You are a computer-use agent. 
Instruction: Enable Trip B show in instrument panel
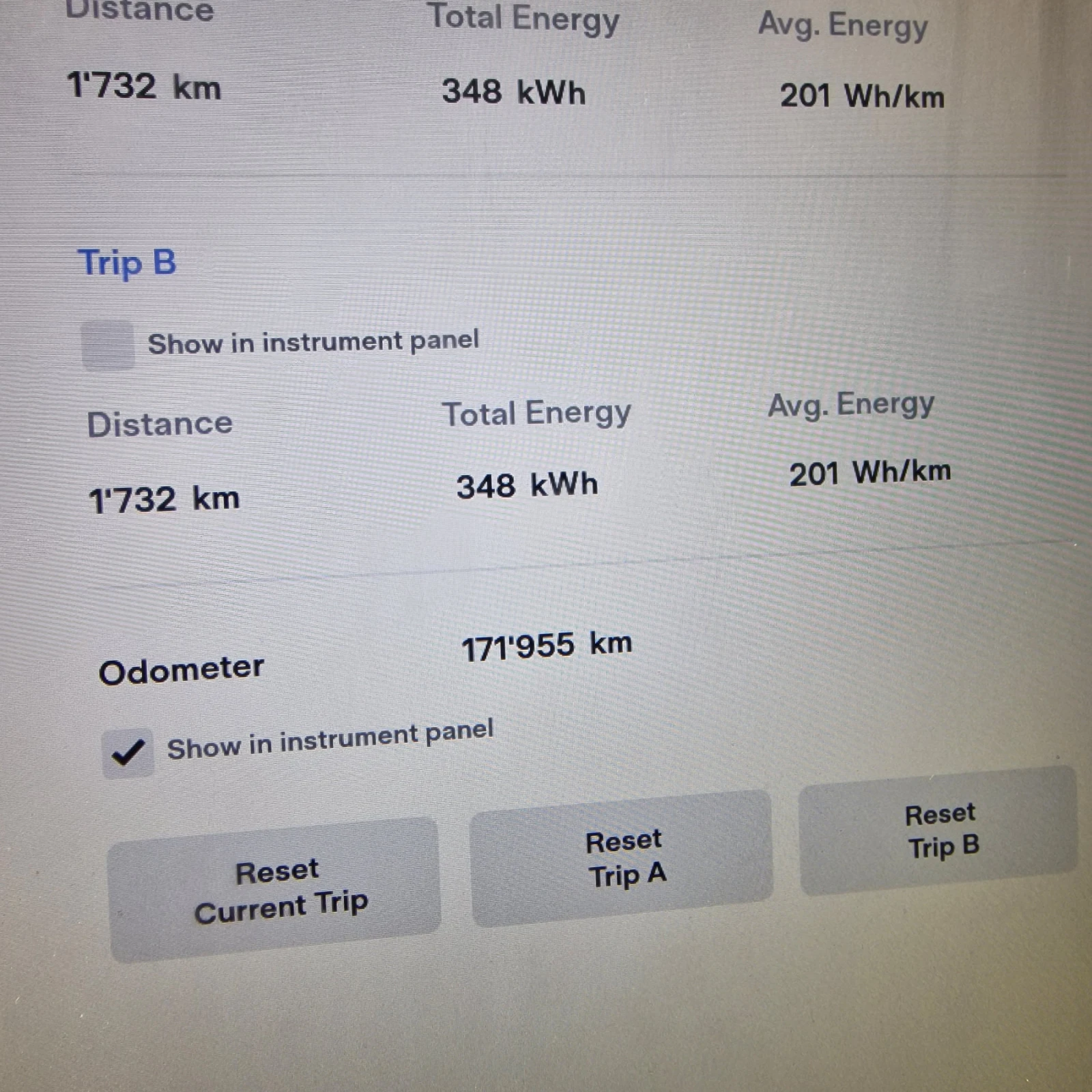point(108,345)
